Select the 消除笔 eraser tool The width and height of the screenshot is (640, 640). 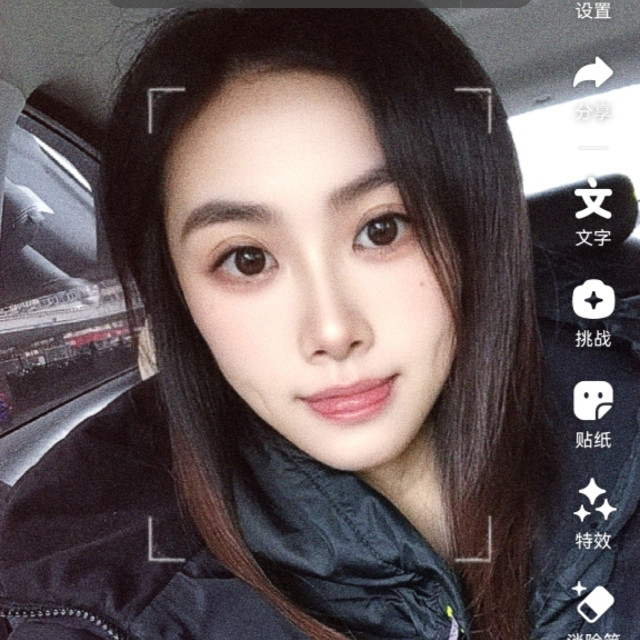594,605
